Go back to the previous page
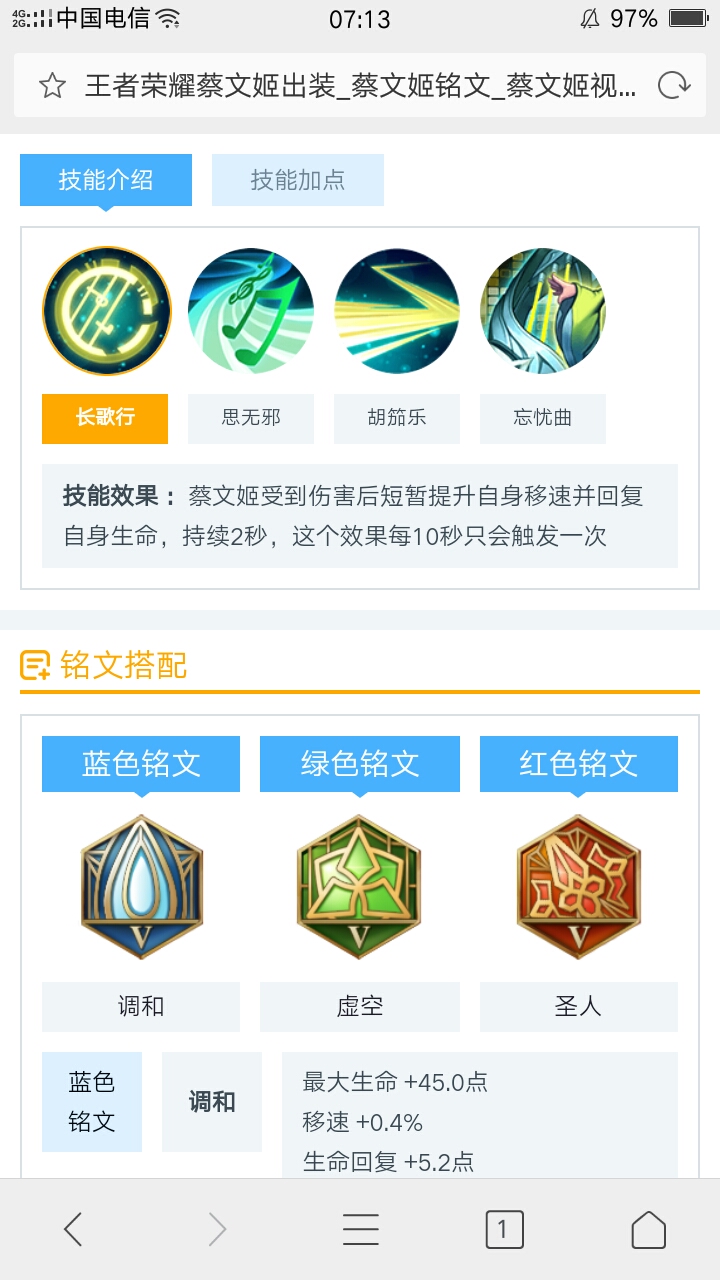 (x=73, y=1229)
